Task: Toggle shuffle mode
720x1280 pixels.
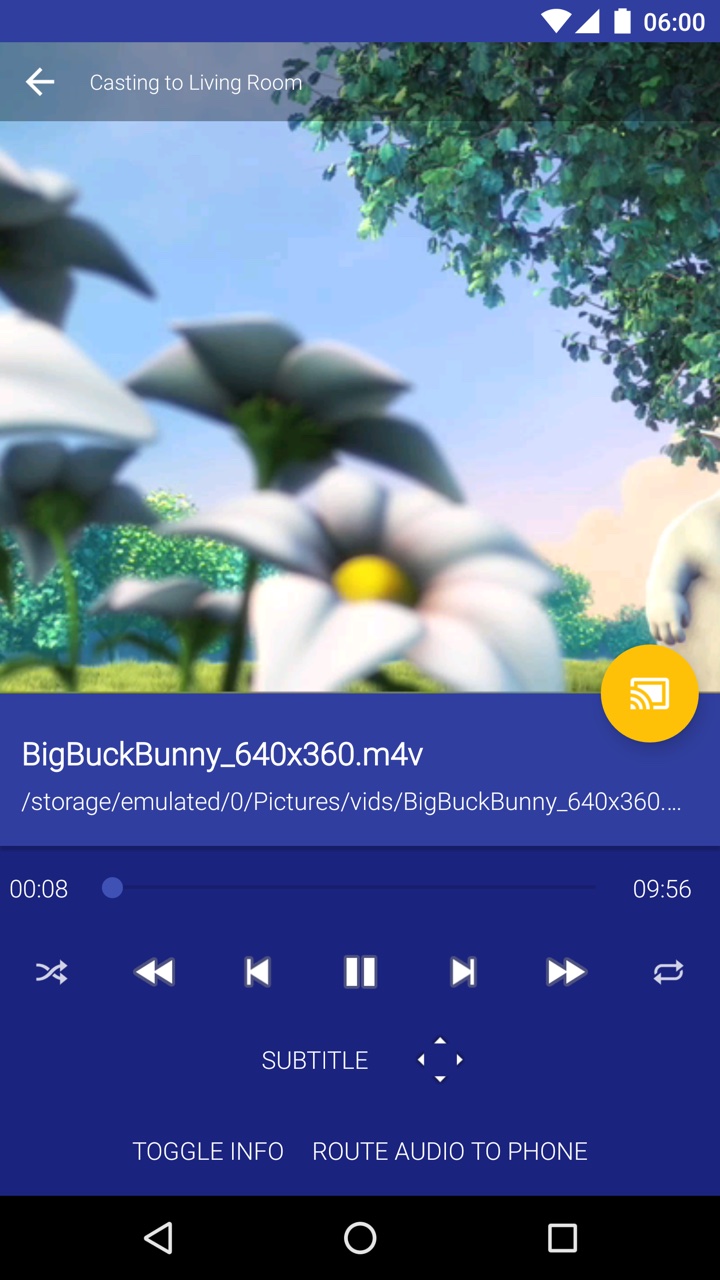Action: 52,972
